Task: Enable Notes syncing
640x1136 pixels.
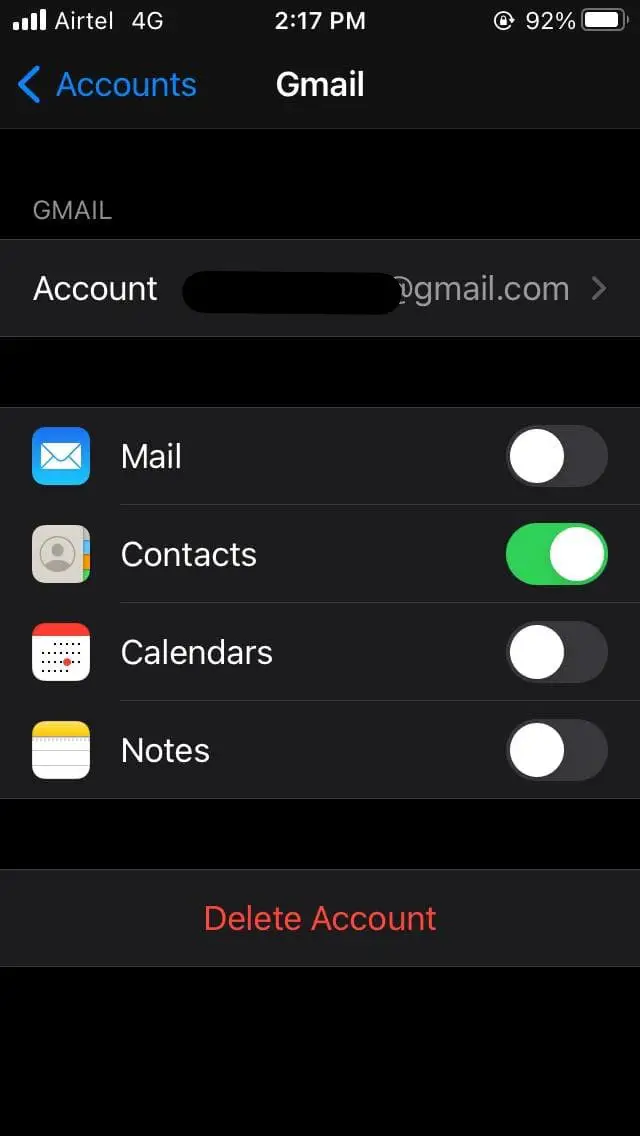Action: [x=556, y=750]
